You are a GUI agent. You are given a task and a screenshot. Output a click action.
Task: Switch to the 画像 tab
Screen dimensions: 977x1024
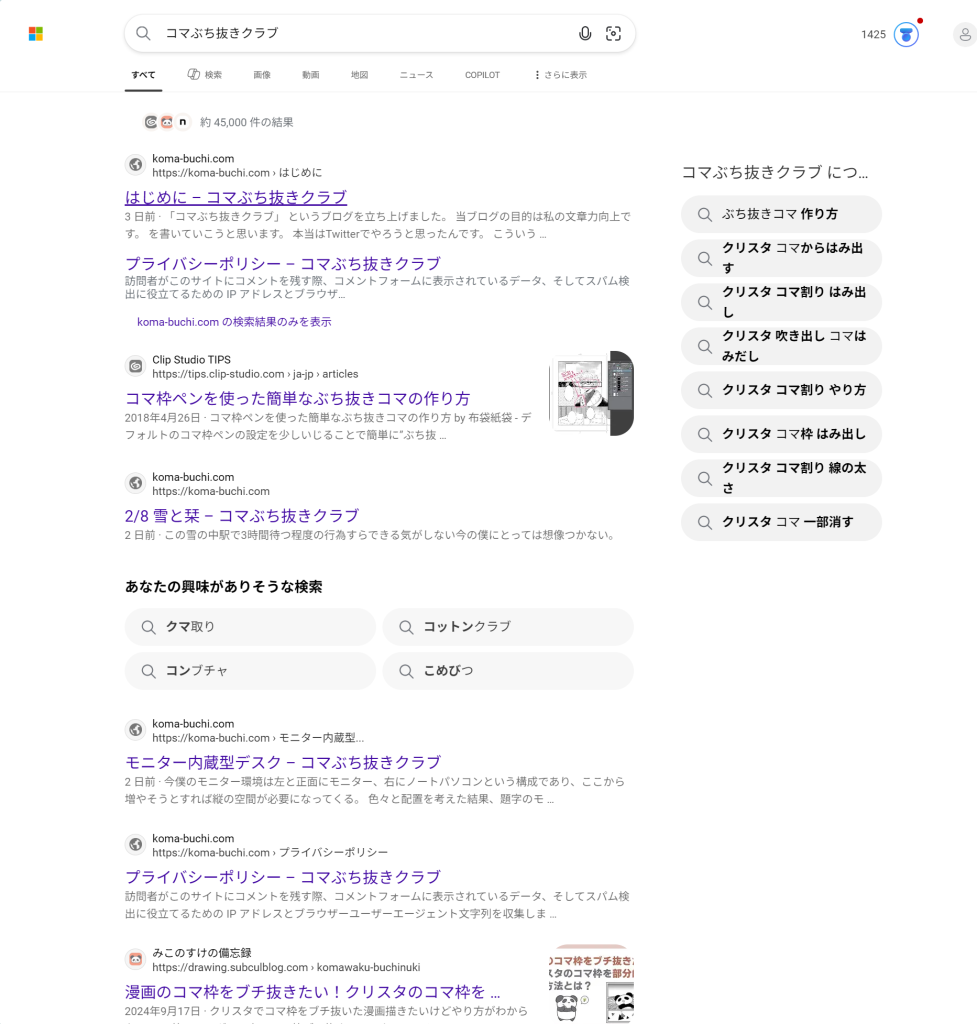[262, 75]
